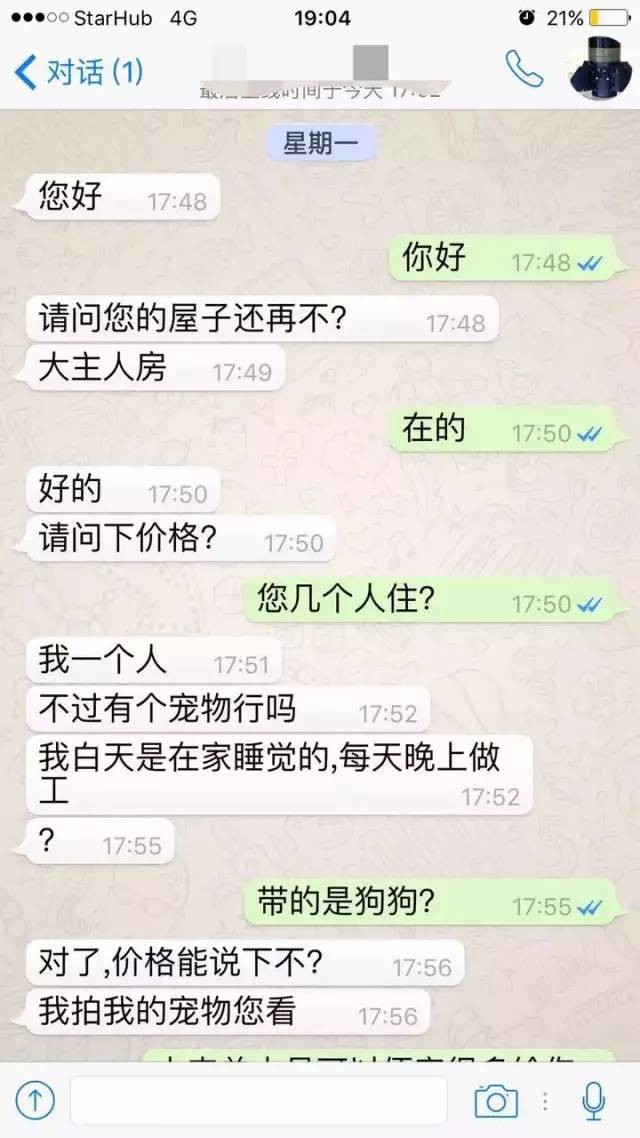640x1138 pixels.
Task: Open the camera to send a photo
Action: point(495,1101)
